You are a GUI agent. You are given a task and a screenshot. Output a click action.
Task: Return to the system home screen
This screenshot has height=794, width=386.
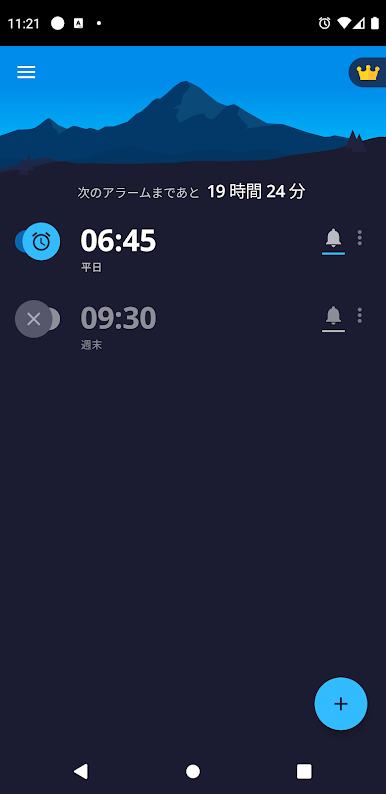(x=193, y=771)
